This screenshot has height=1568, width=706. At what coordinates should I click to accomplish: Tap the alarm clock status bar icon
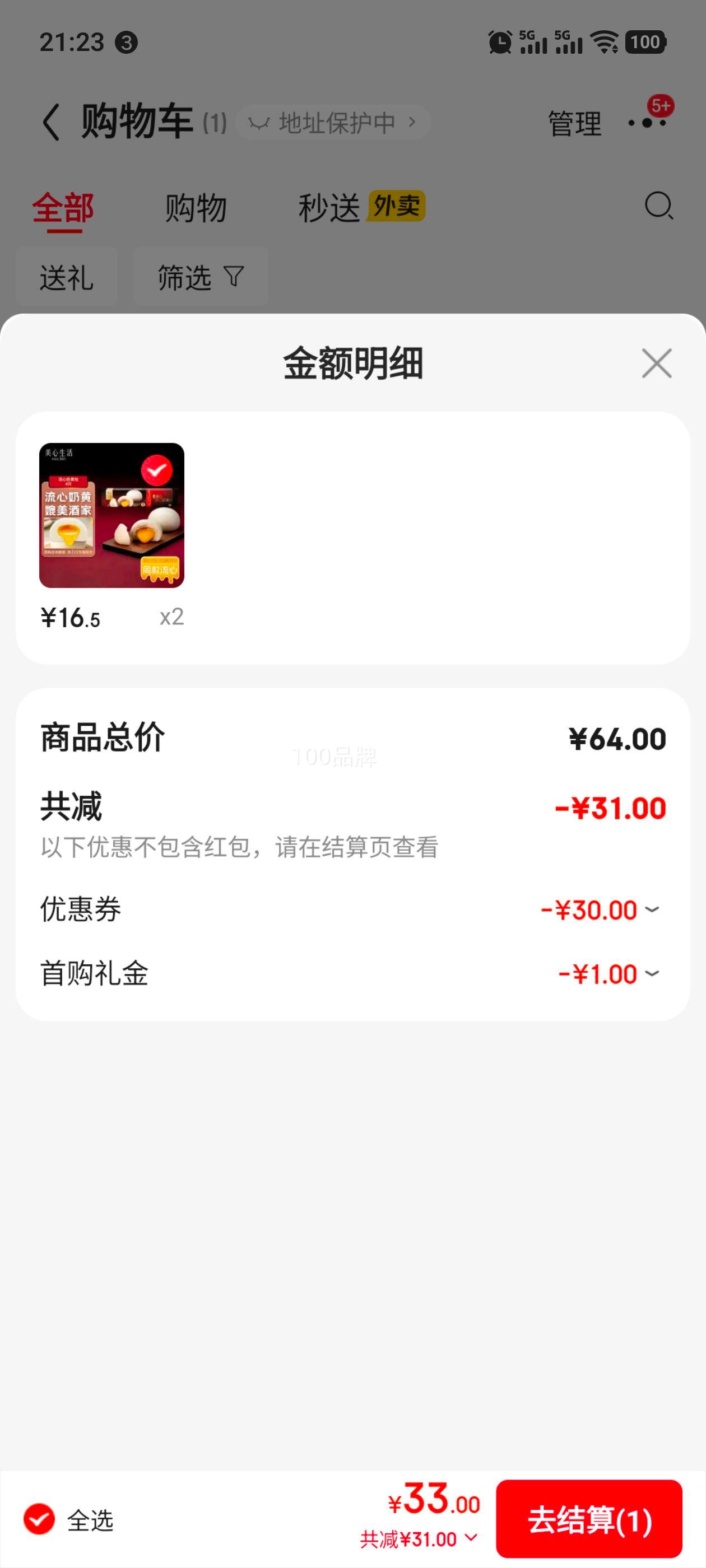pyautogui.click(x=499, y=40)
